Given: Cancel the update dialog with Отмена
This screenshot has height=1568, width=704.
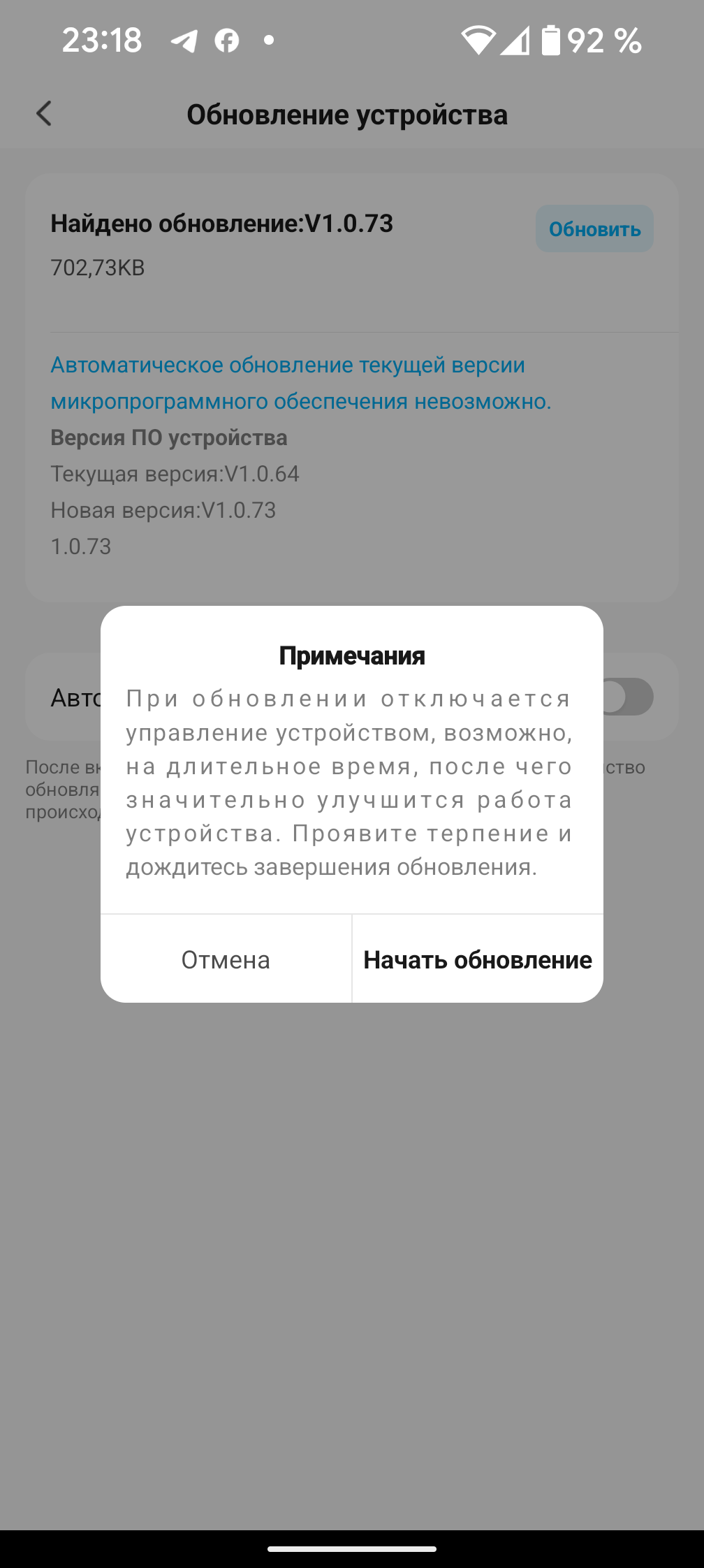Looking at the screenshot, I should pos(226,959).
